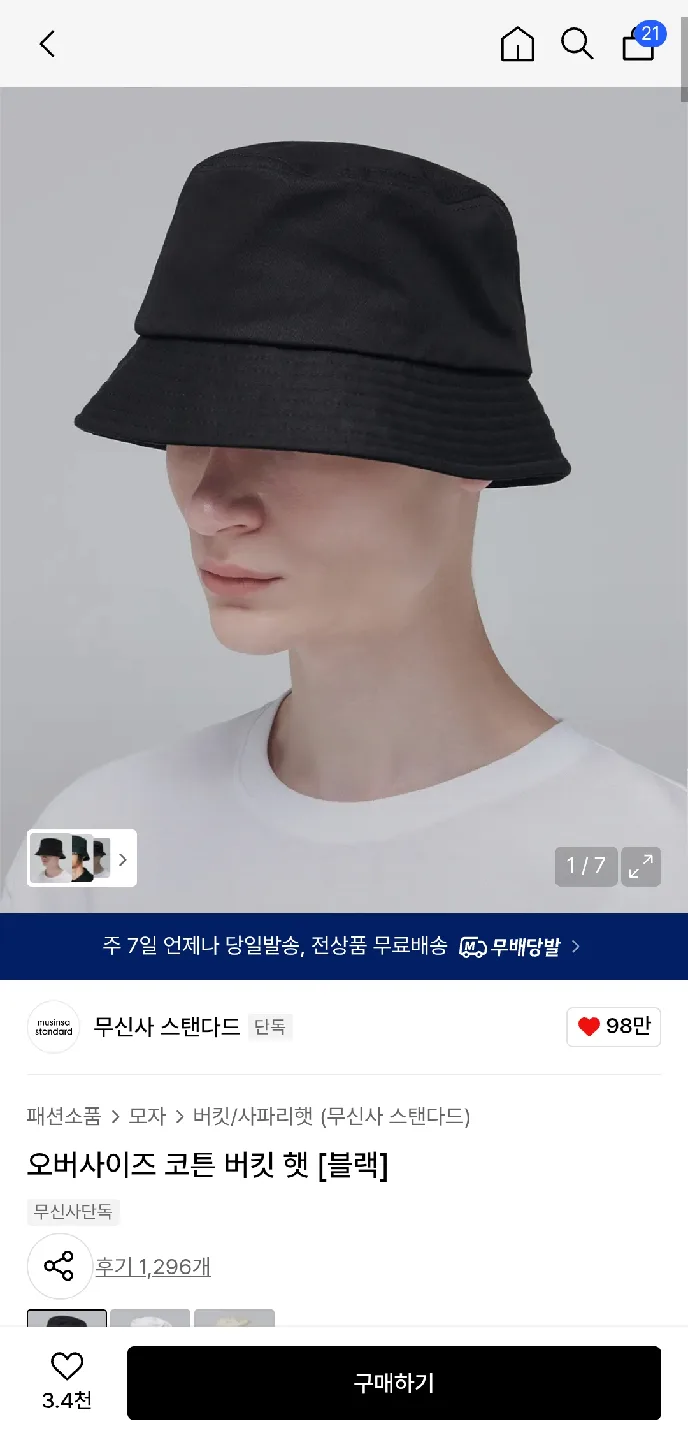Open the 무배당발 free shipping banner
This screenshot has width=688, height=1440.
point(344,946)
